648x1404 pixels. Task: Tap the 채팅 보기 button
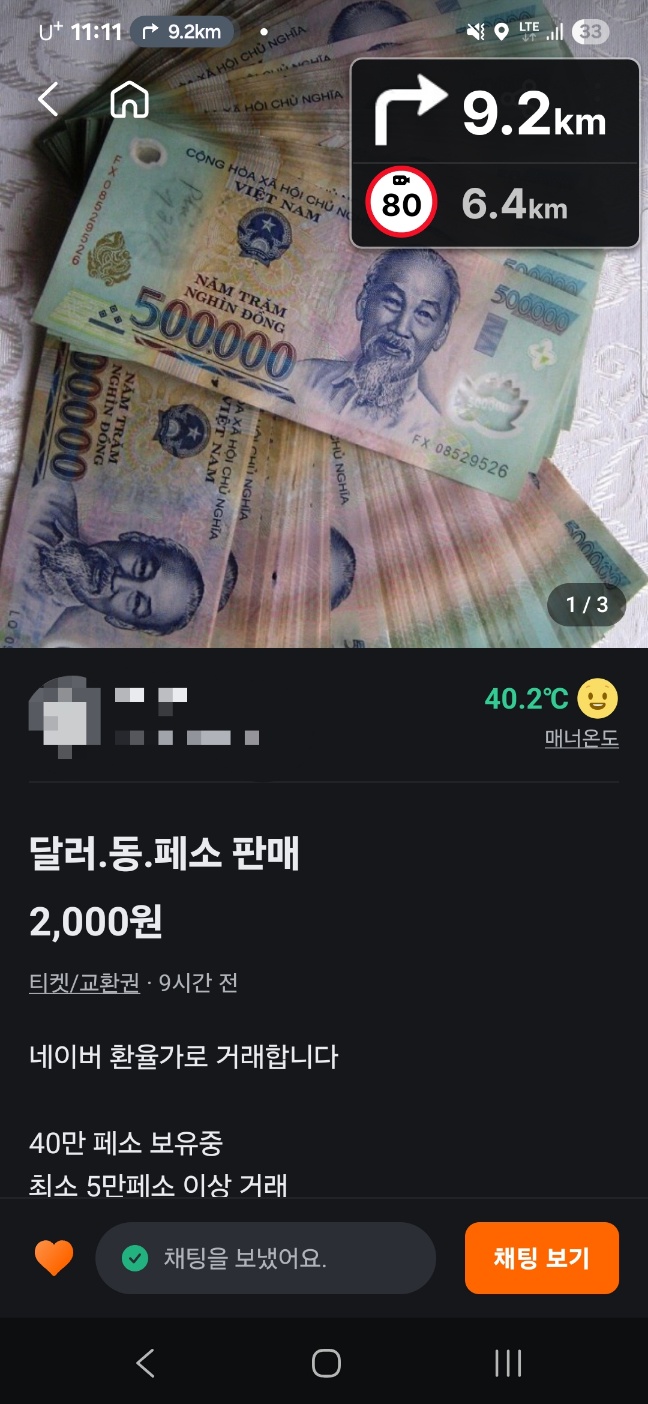click(541, 1258)
